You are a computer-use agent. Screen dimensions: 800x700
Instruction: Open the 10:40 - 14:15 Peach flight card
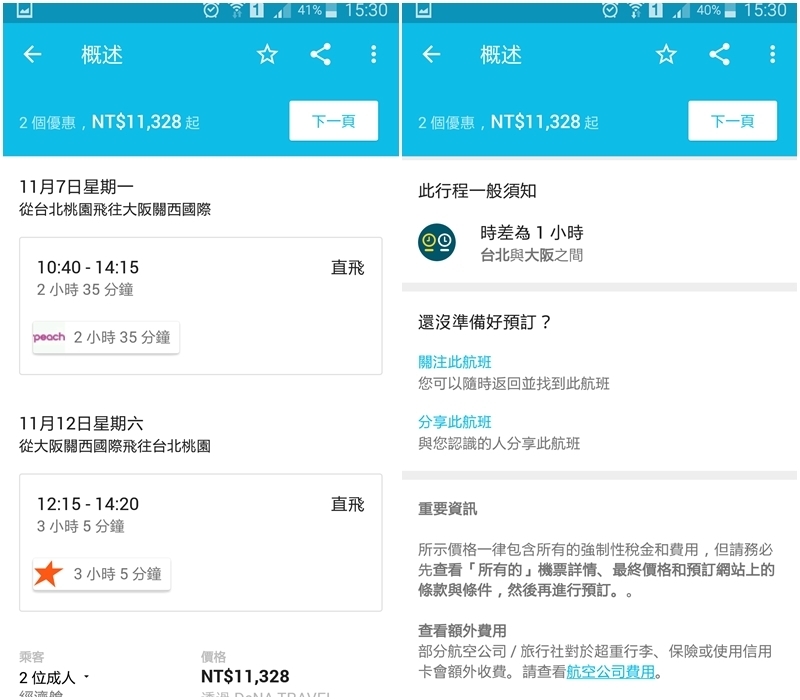[200, 305]
